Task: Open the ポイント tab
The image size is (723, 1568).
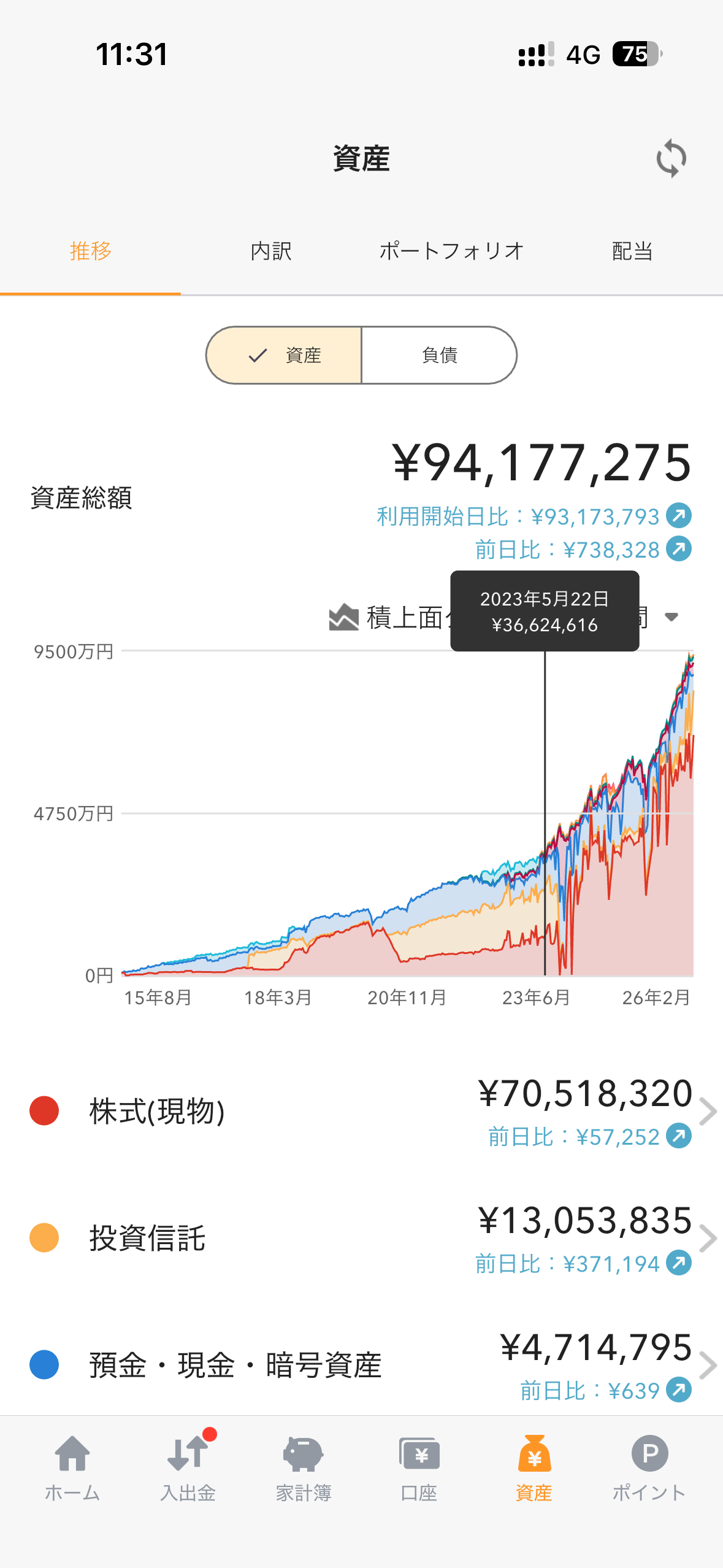Action: click(x=649, y=1467)
